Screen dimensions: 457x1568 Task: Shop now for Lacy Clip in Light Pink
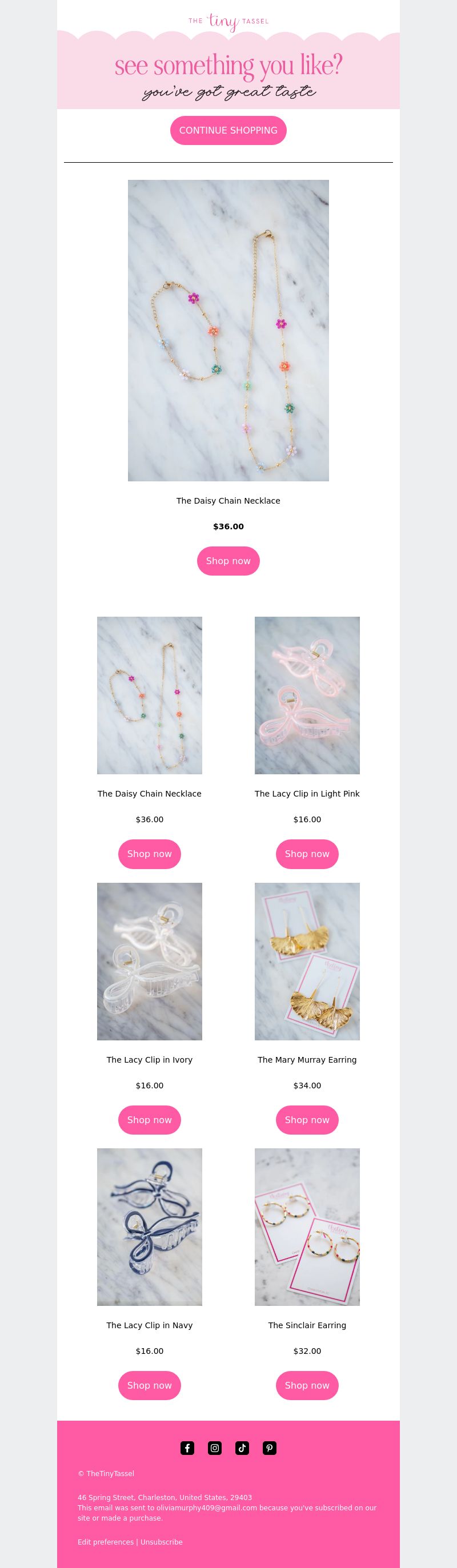coord(307,854)
